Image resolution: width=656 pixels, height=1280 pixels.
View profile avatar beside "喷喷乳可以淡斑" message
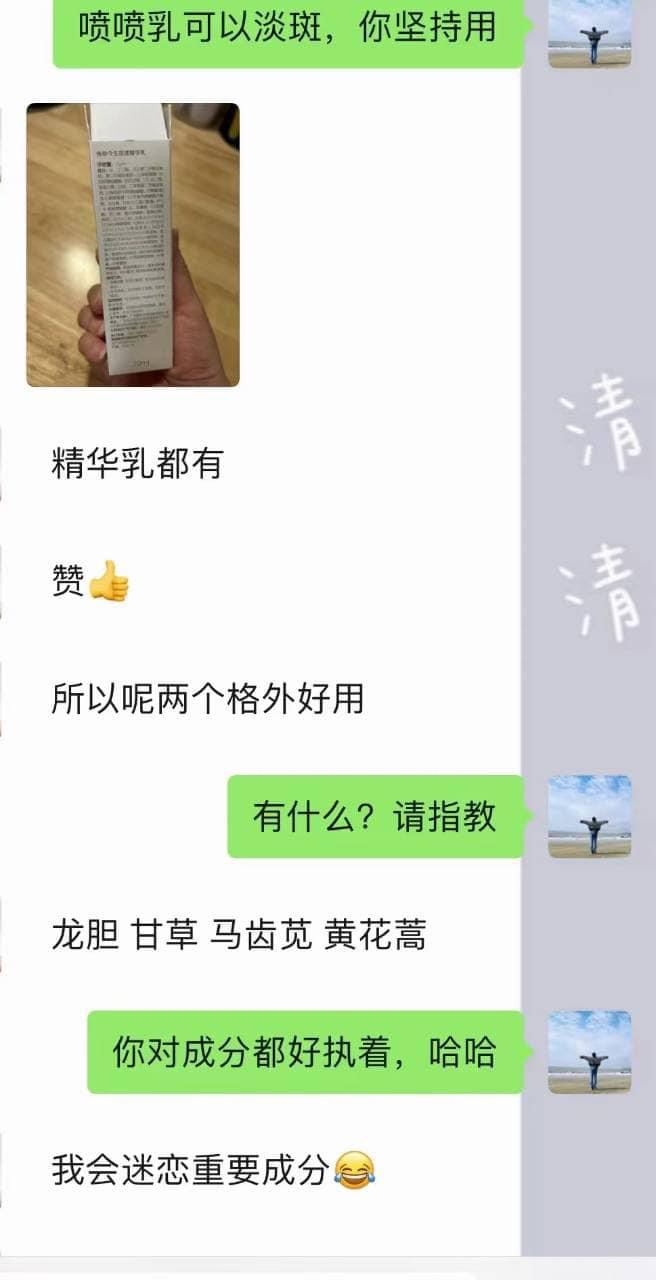click(x=589, y=34)
